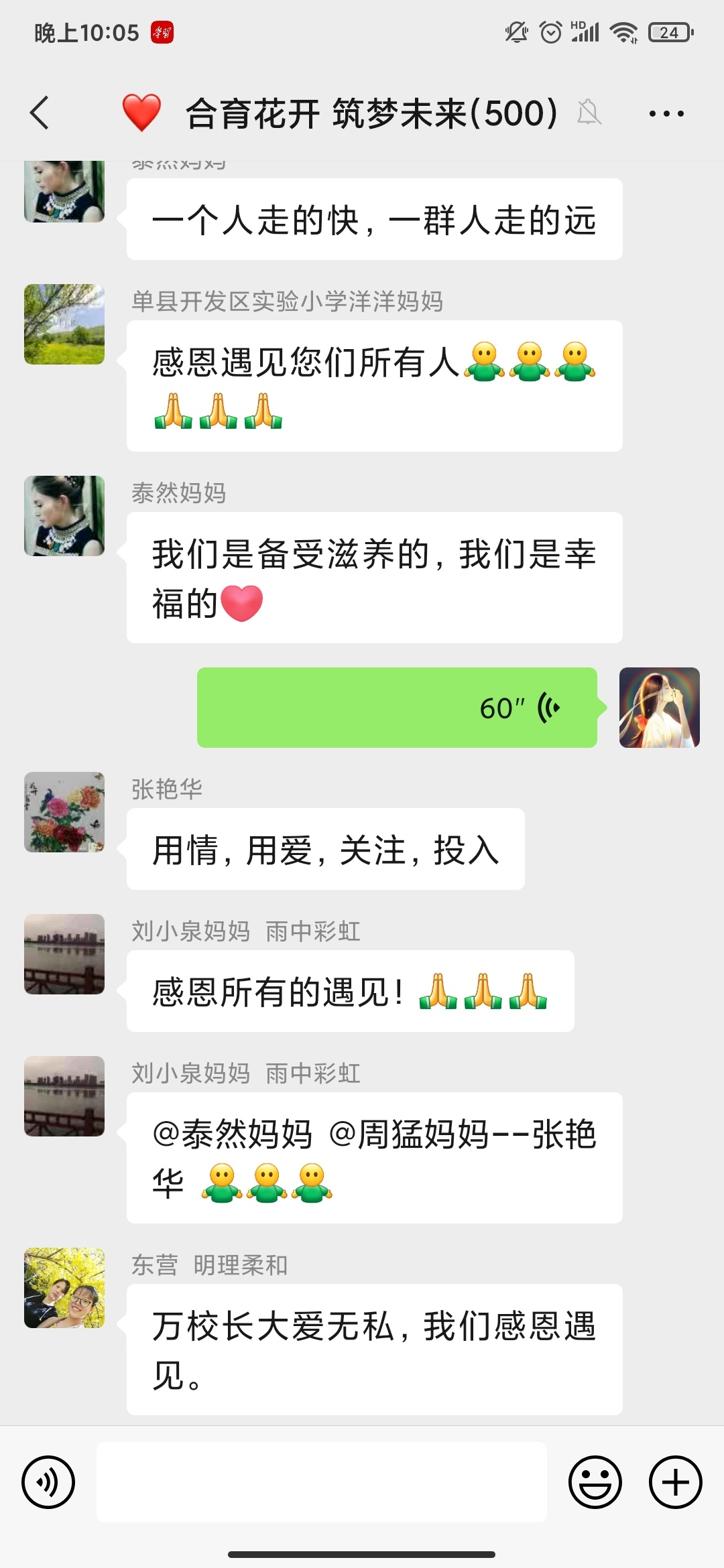Viewport: 724px width, 1568px height.
Task: Tap the alarm clock icon in the status bar
Action: (551, 31)
